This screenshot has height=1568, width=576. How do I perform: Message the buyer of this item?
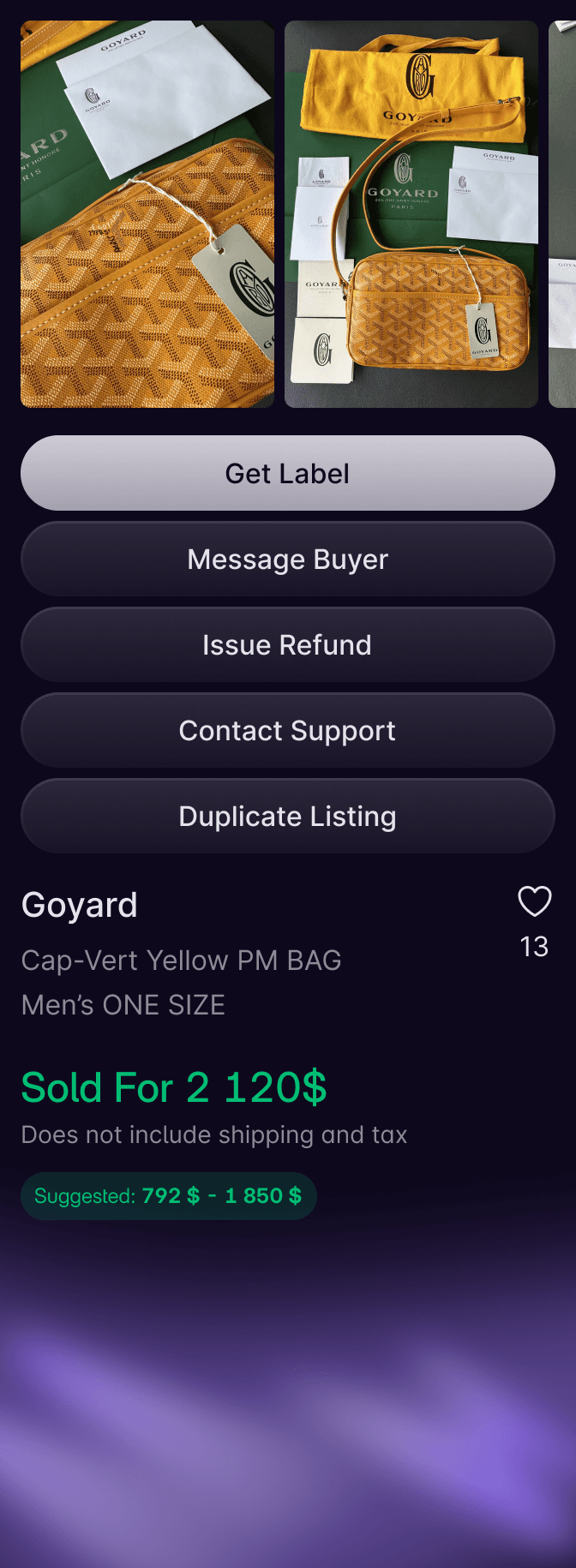coord(288,559)
